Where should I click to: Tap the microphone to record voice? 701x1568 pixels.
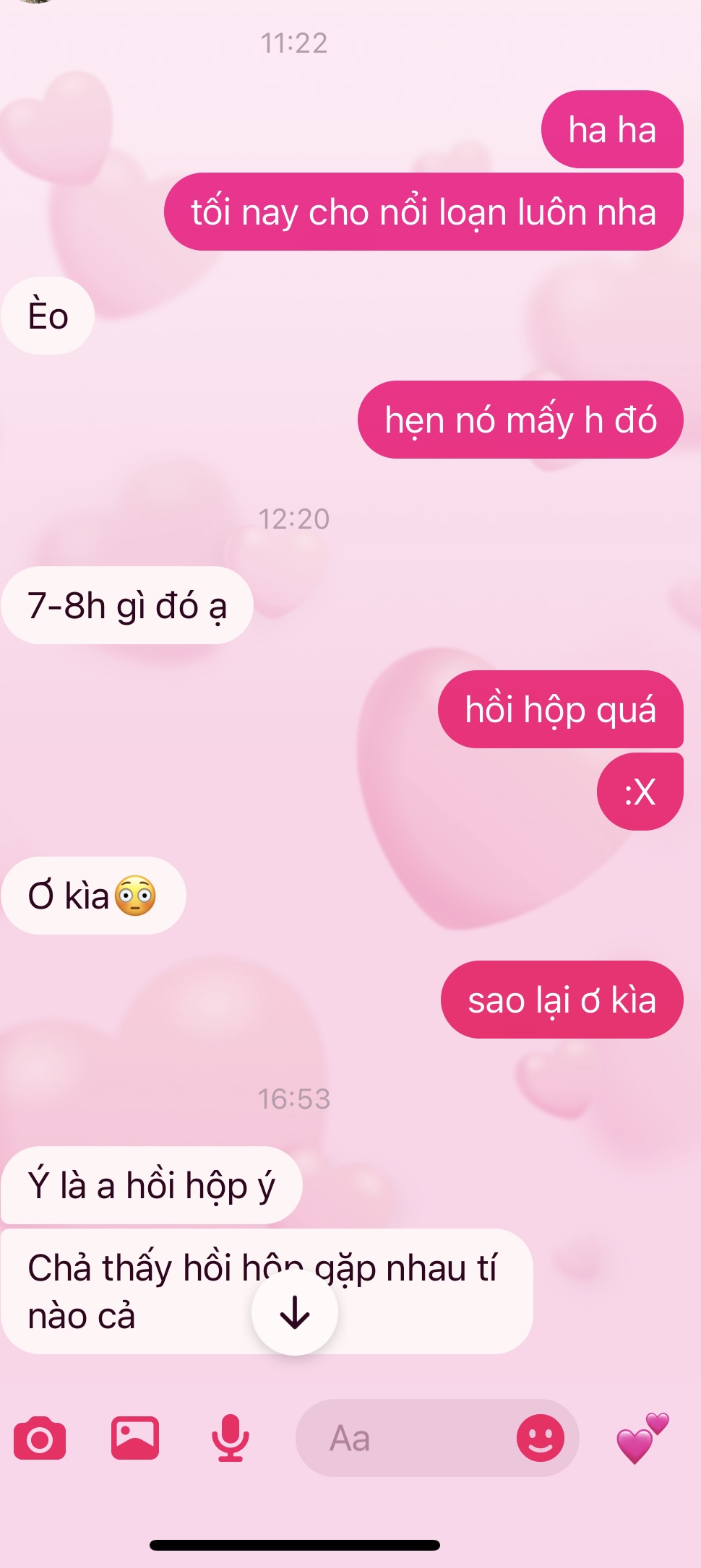pyautogui.click(x=230, y=1438)
